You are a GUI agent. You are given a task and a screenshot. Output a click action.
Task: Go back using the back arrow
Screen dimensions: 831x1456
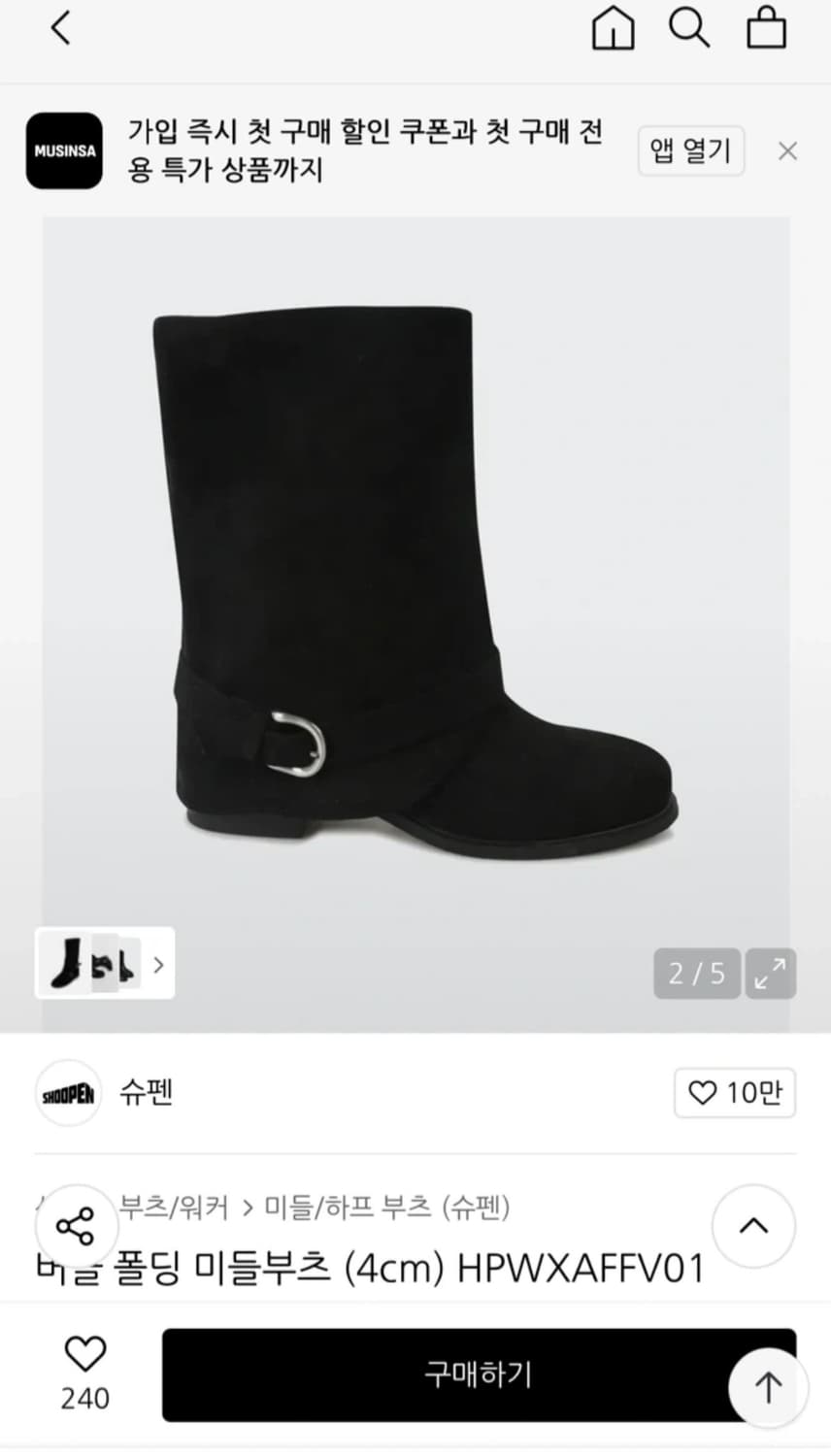click(x=61, y=28)
